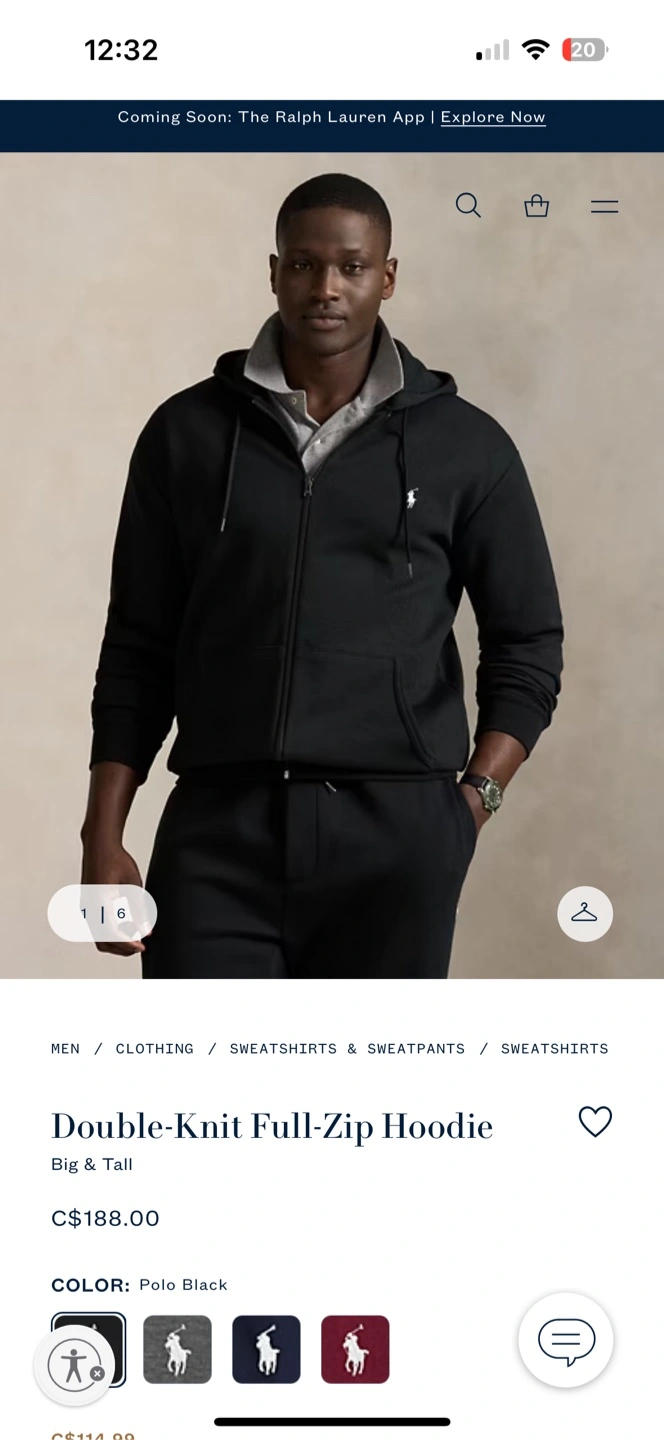The height and width of the screenshot is (1440, 664).
Task: Follow the Explore Now link
Action: pyautogui.click(x=493, y=117)
